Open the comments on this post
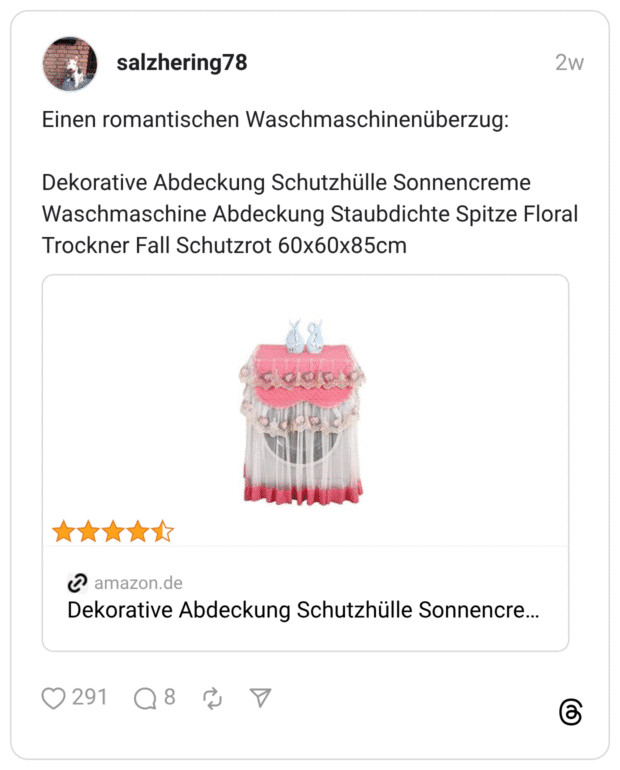This screenshot has height=770, width=620. [x=146, y=698]
